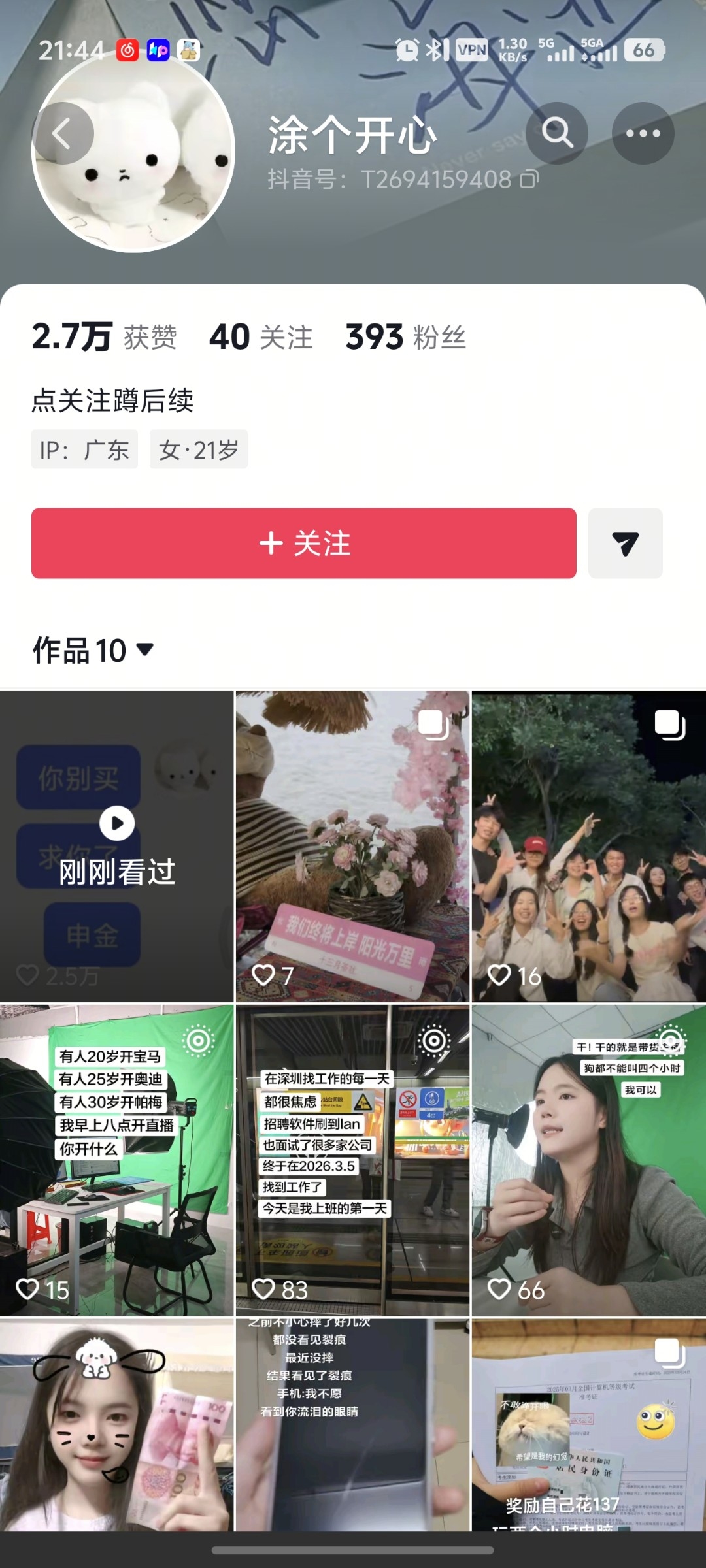Expand the 作品 10 sorting dropdown
Viewport: 706px width, 1568px height.
[93, 650]
